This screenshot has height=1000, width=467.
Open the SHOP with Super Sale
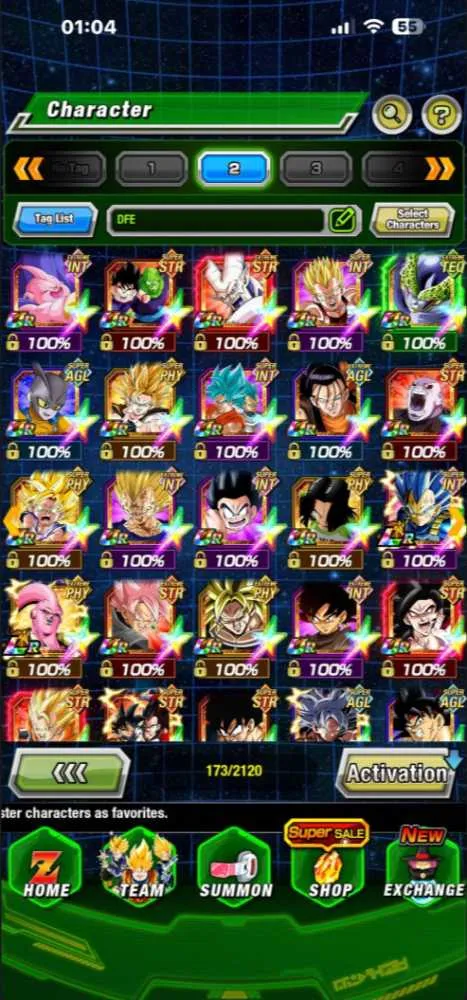tap(327, 864)
